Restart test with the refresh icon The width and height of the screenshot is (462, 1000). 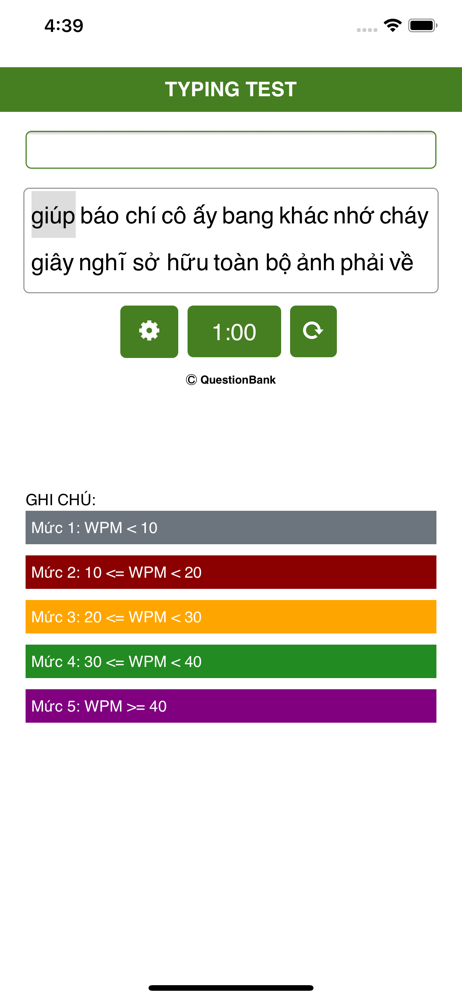[x=313, y=332]
